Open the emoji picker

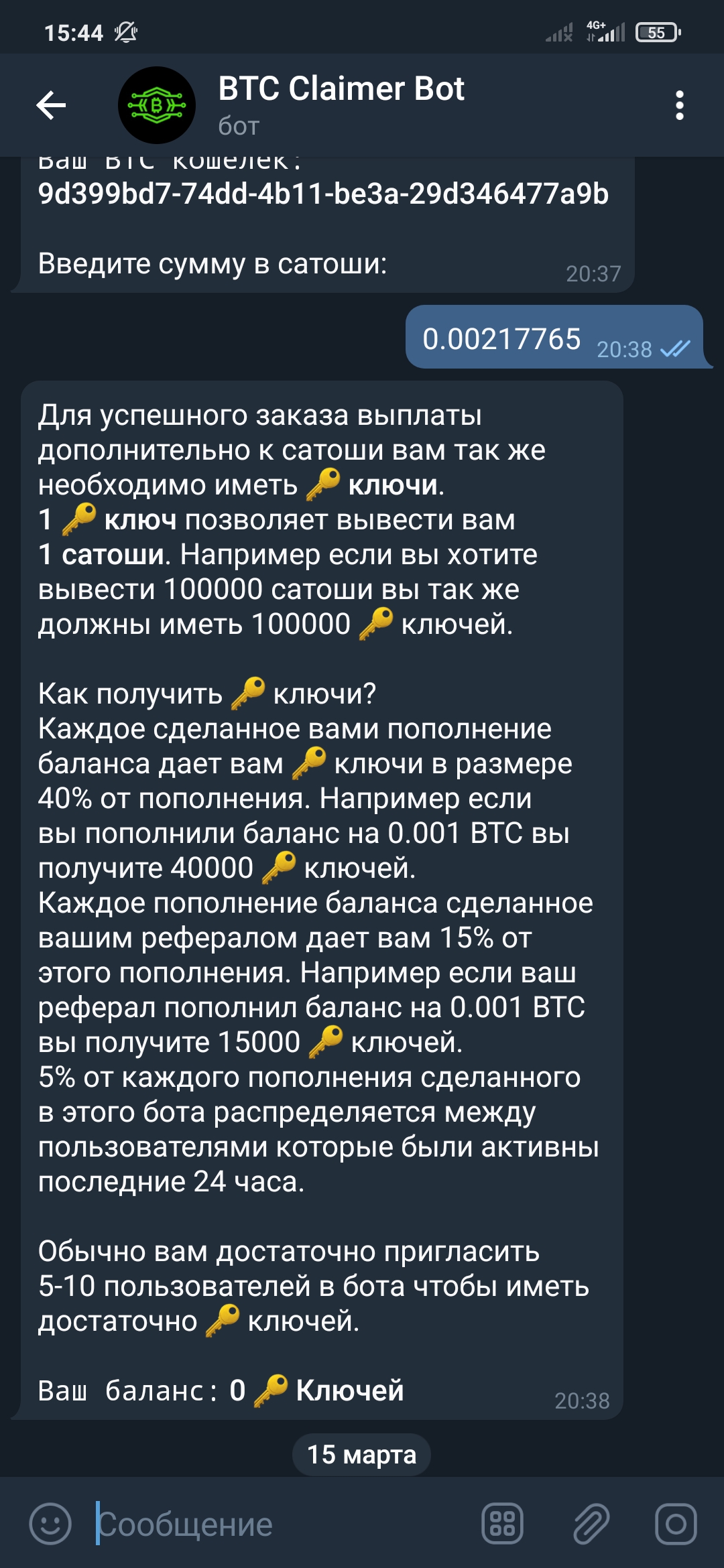pyautogui.click(x=50, y=1524)
